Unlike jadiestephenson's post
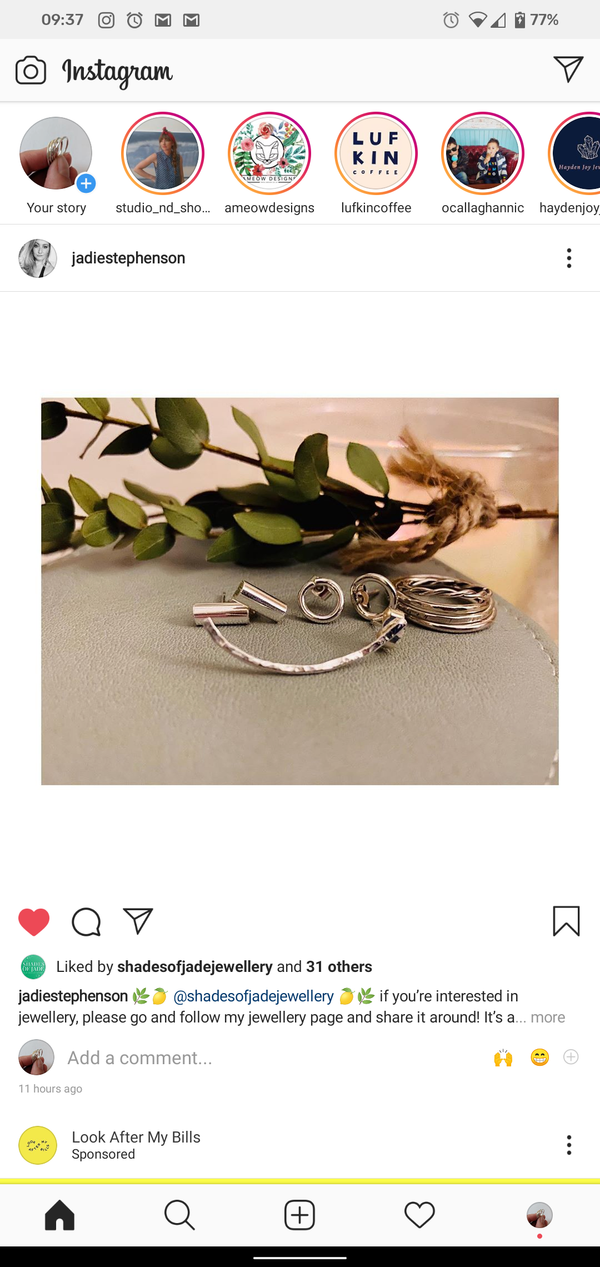 tap(34, 921)
